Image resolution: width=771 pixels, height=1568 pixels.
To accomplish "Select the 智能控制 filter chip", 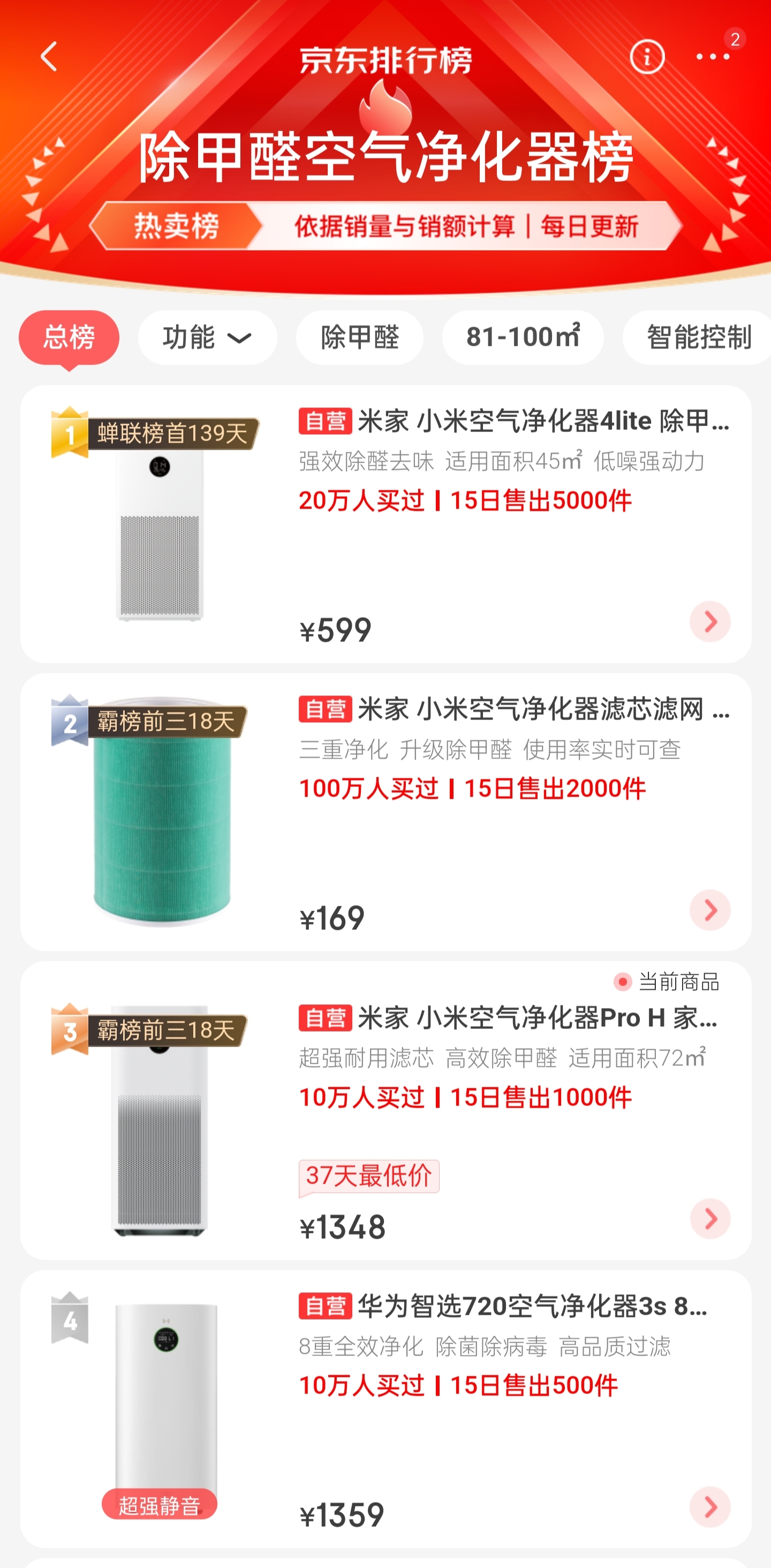I will pos(698,337).
